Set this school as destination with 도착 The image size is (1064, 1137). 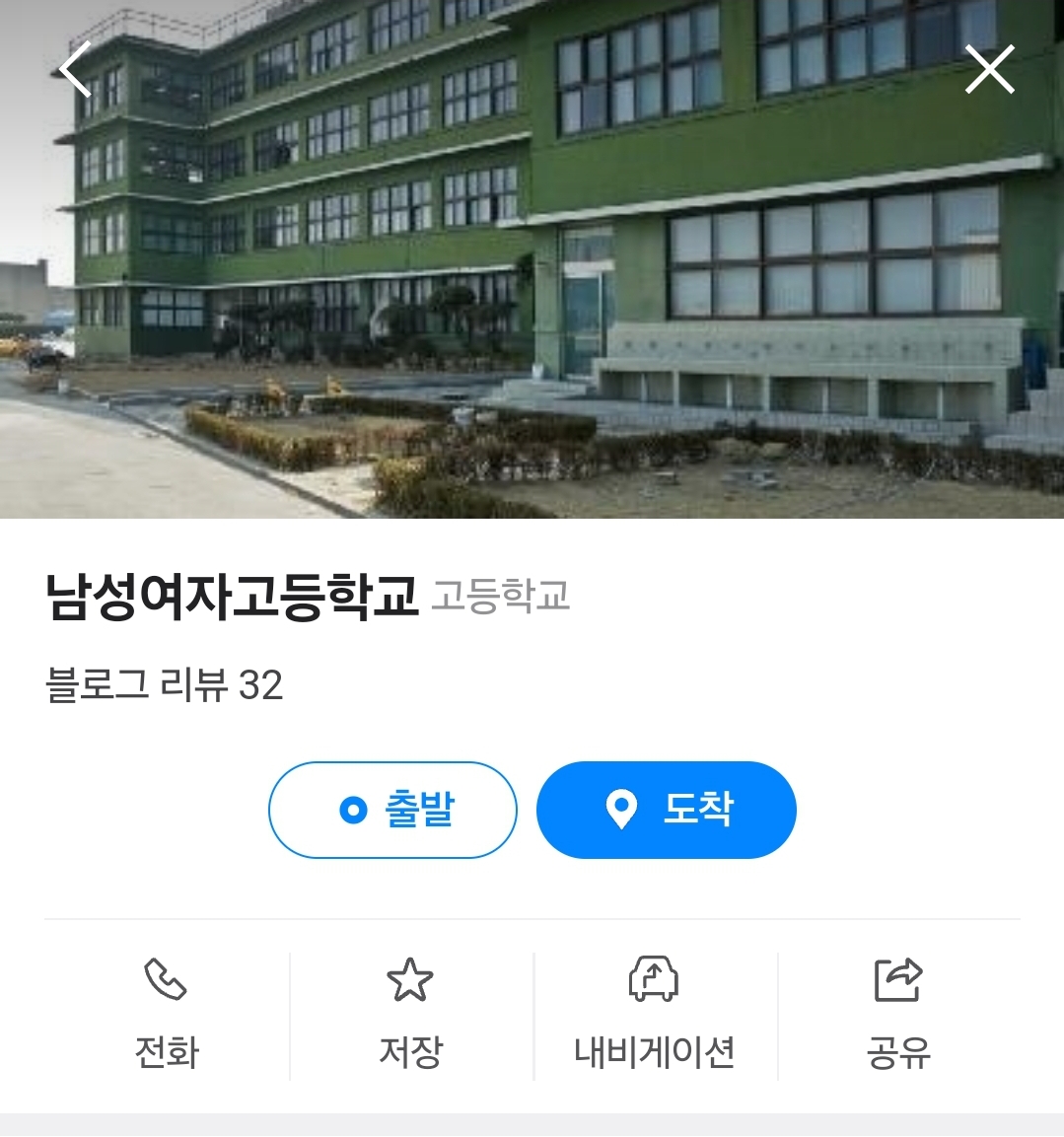point(666,810)
